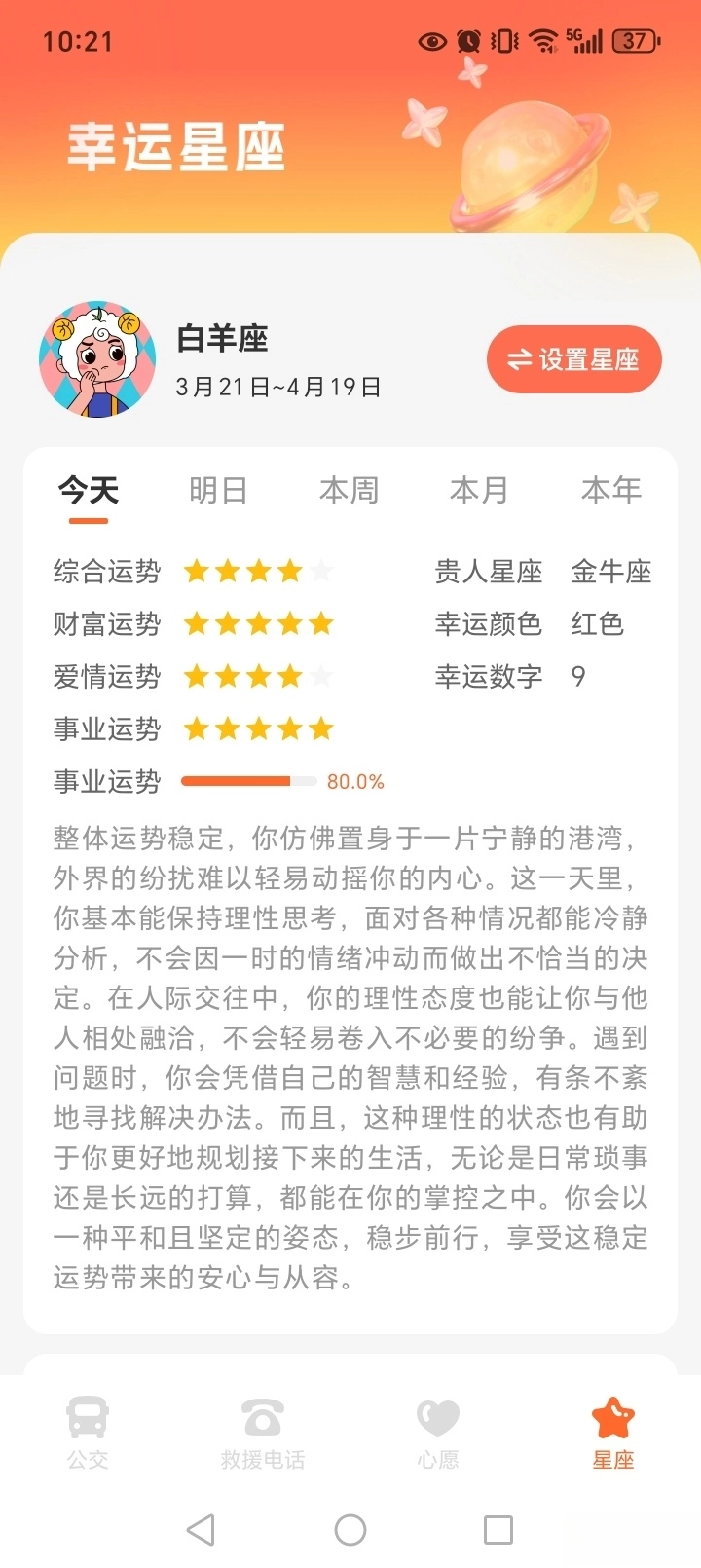Select the 今天 tab
The width and height of the screenshot is (701, 1568).
click(x=89, y=490)
